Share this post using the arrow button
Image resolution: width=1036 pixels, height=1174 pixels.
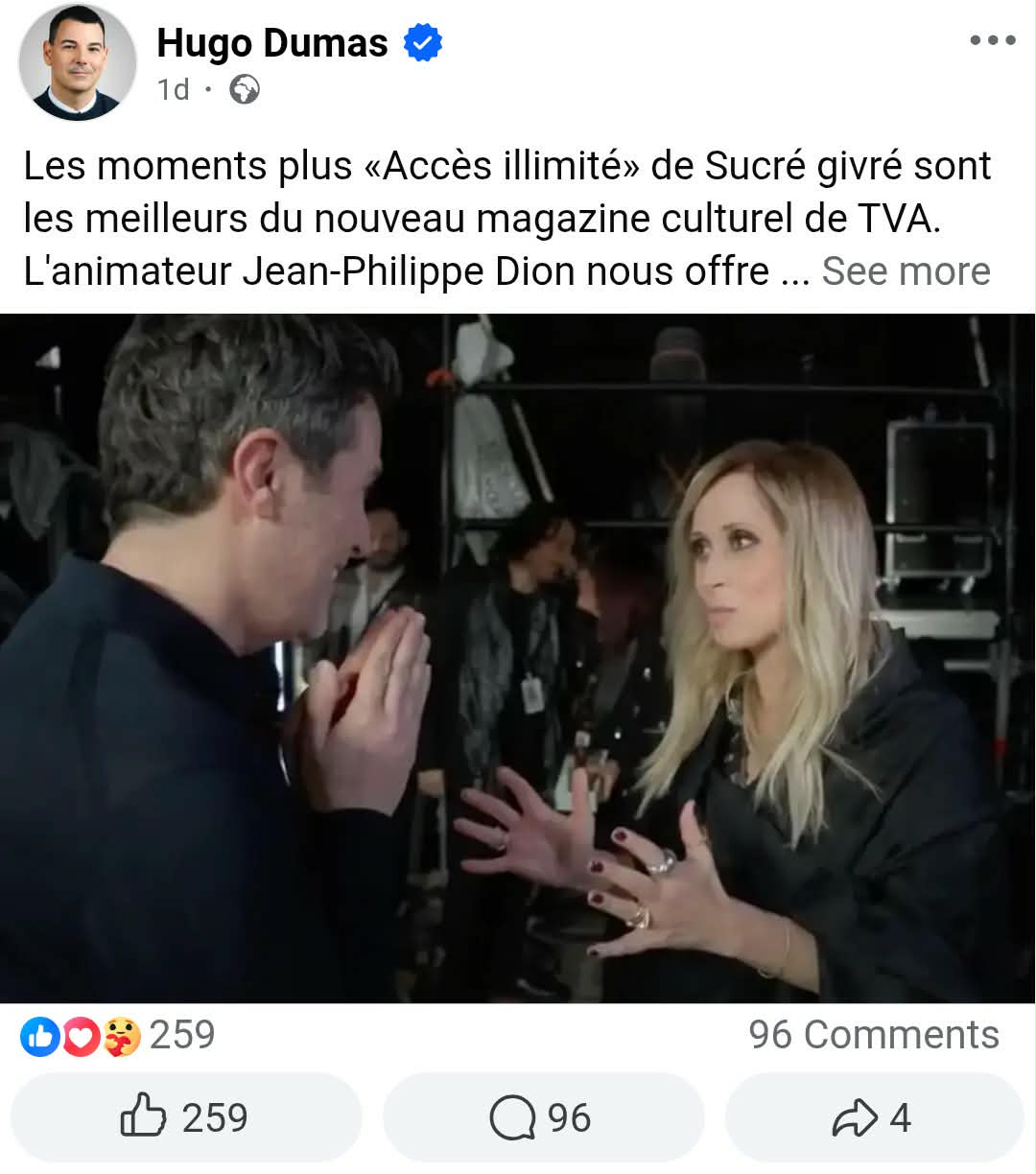873,1117
